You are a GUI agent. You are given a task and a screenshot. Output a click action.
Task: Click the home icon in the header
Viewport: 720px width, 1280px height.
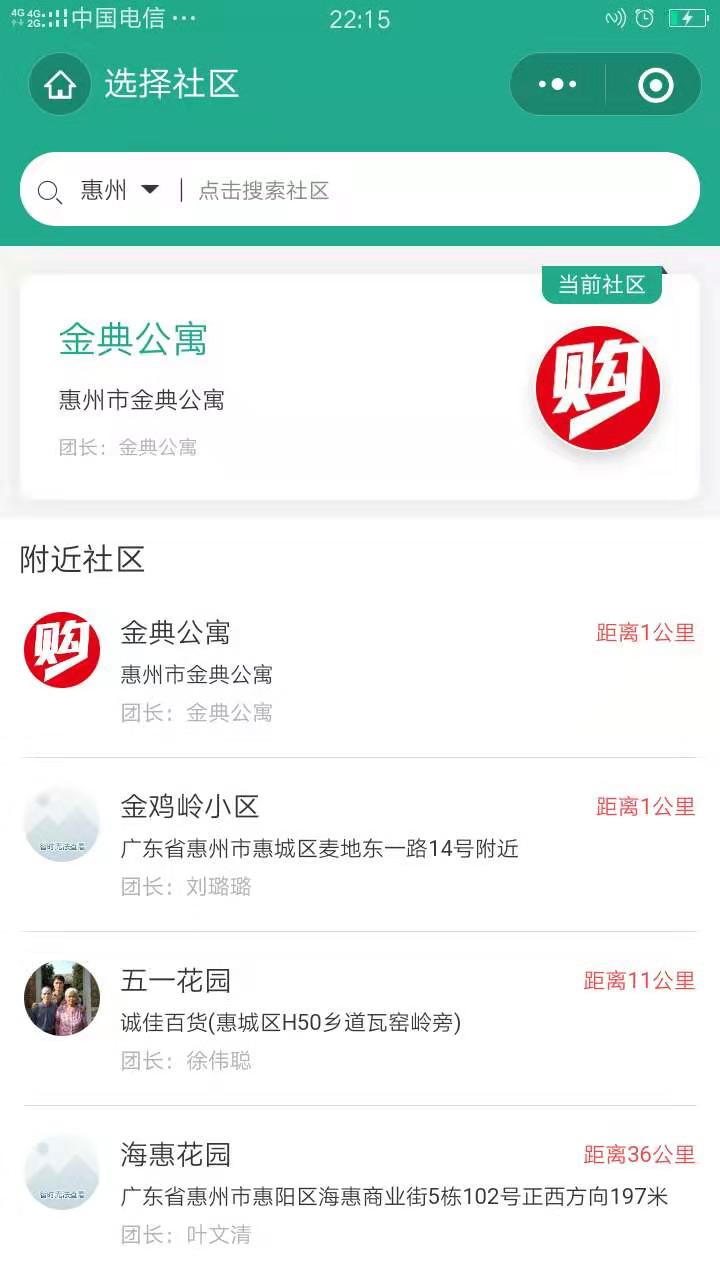(x=59, y=84)
